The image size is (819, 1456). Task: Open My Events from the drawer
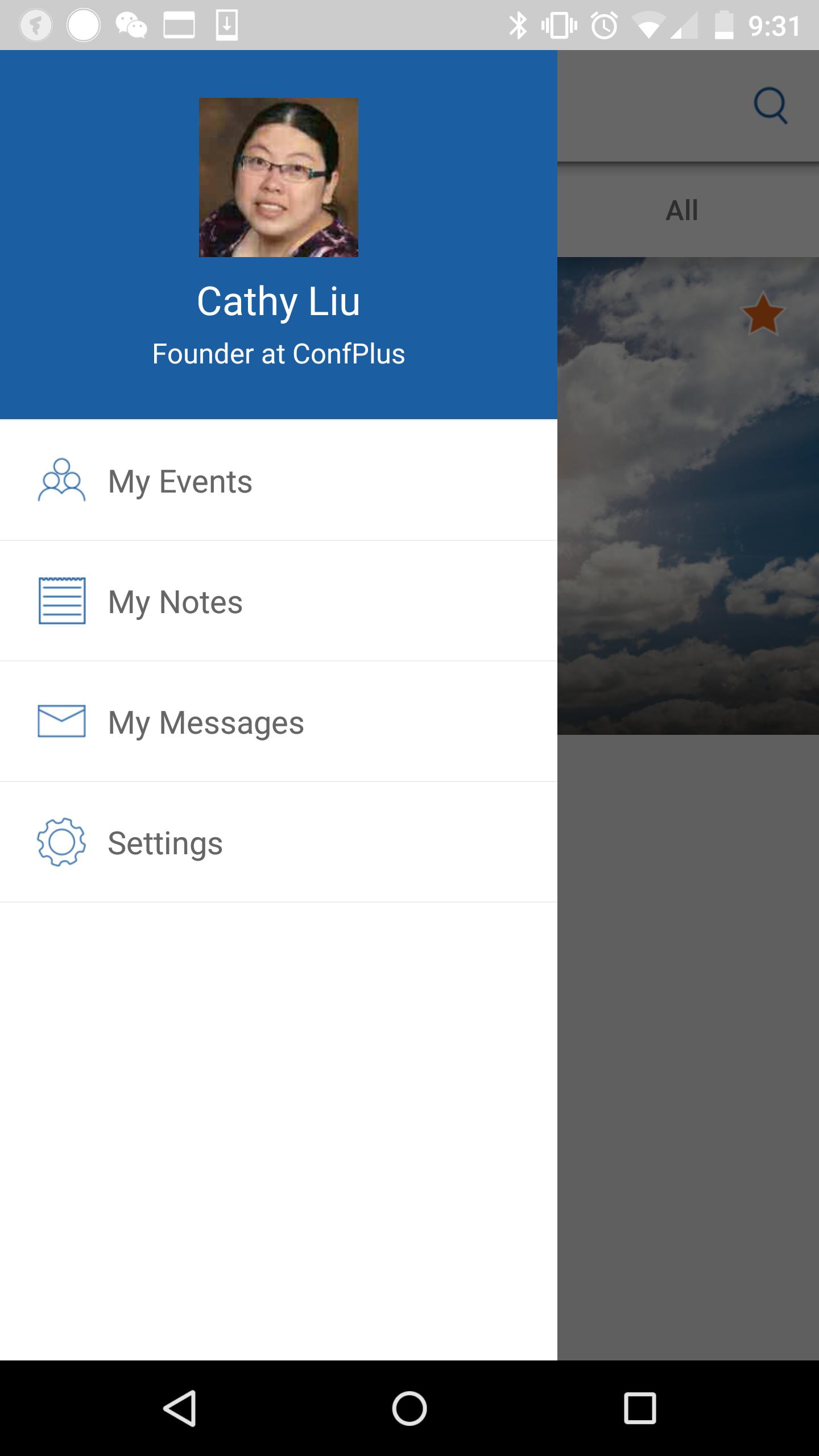279,481
